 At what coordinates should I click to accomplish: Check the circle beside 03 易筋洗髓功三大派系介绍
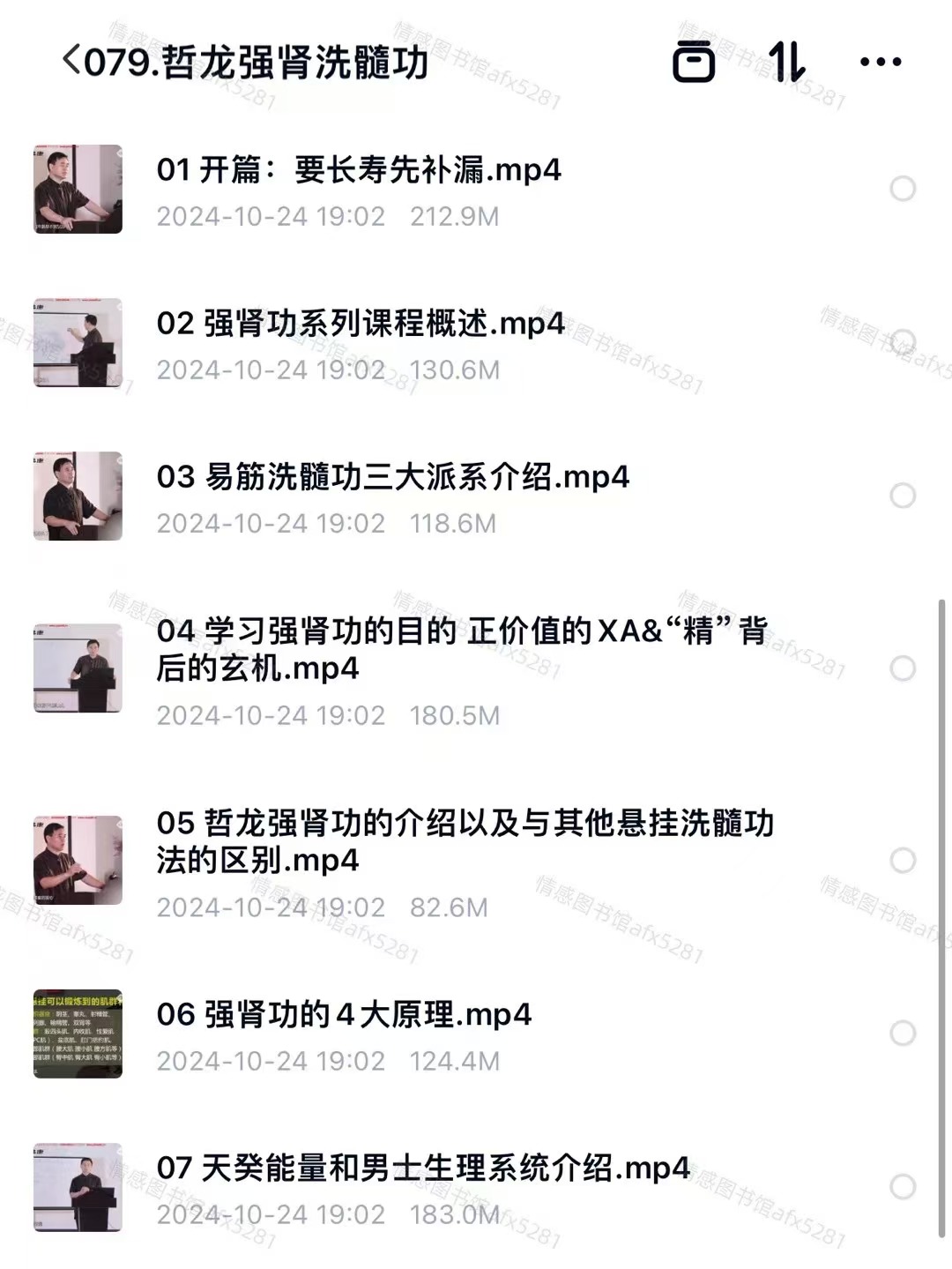click(903, 496)
